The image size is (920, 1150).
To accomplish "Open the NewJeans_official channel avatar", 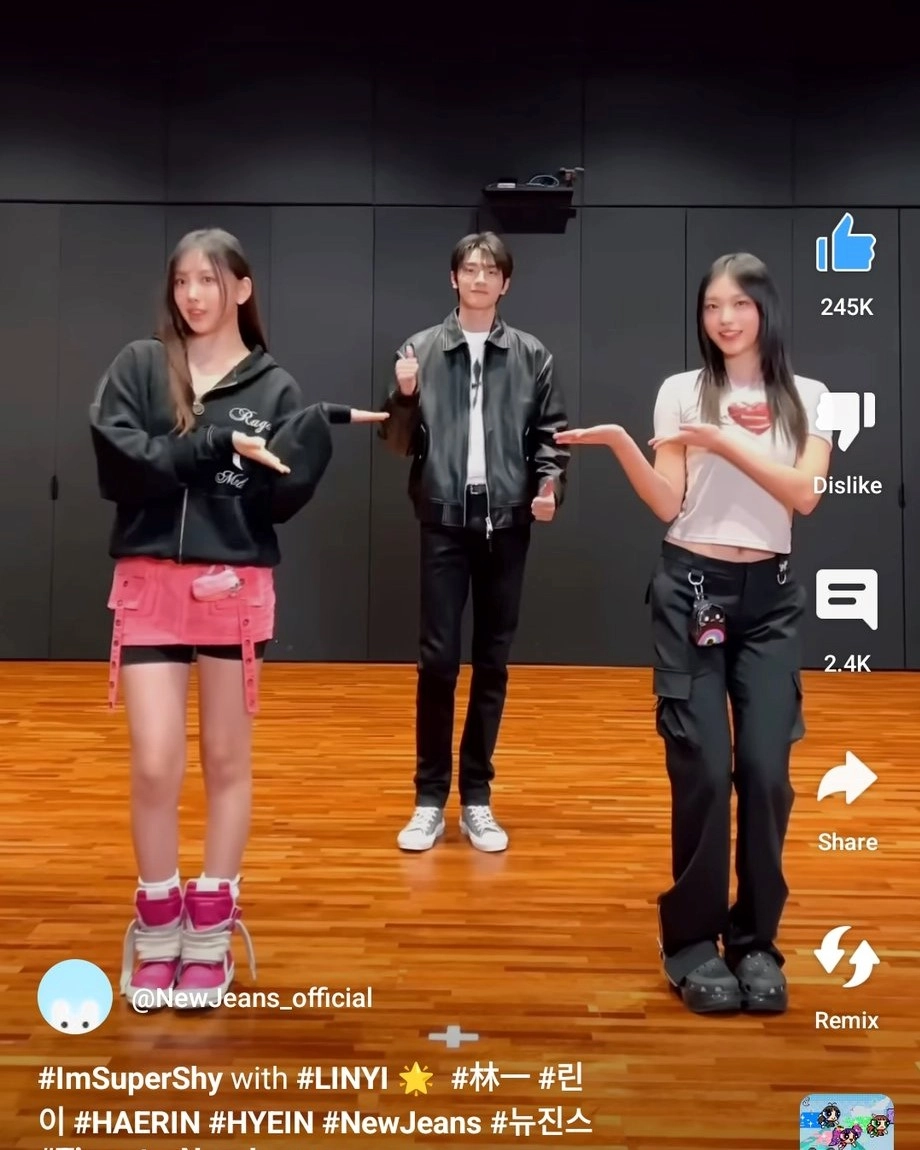I will point(75,997).
